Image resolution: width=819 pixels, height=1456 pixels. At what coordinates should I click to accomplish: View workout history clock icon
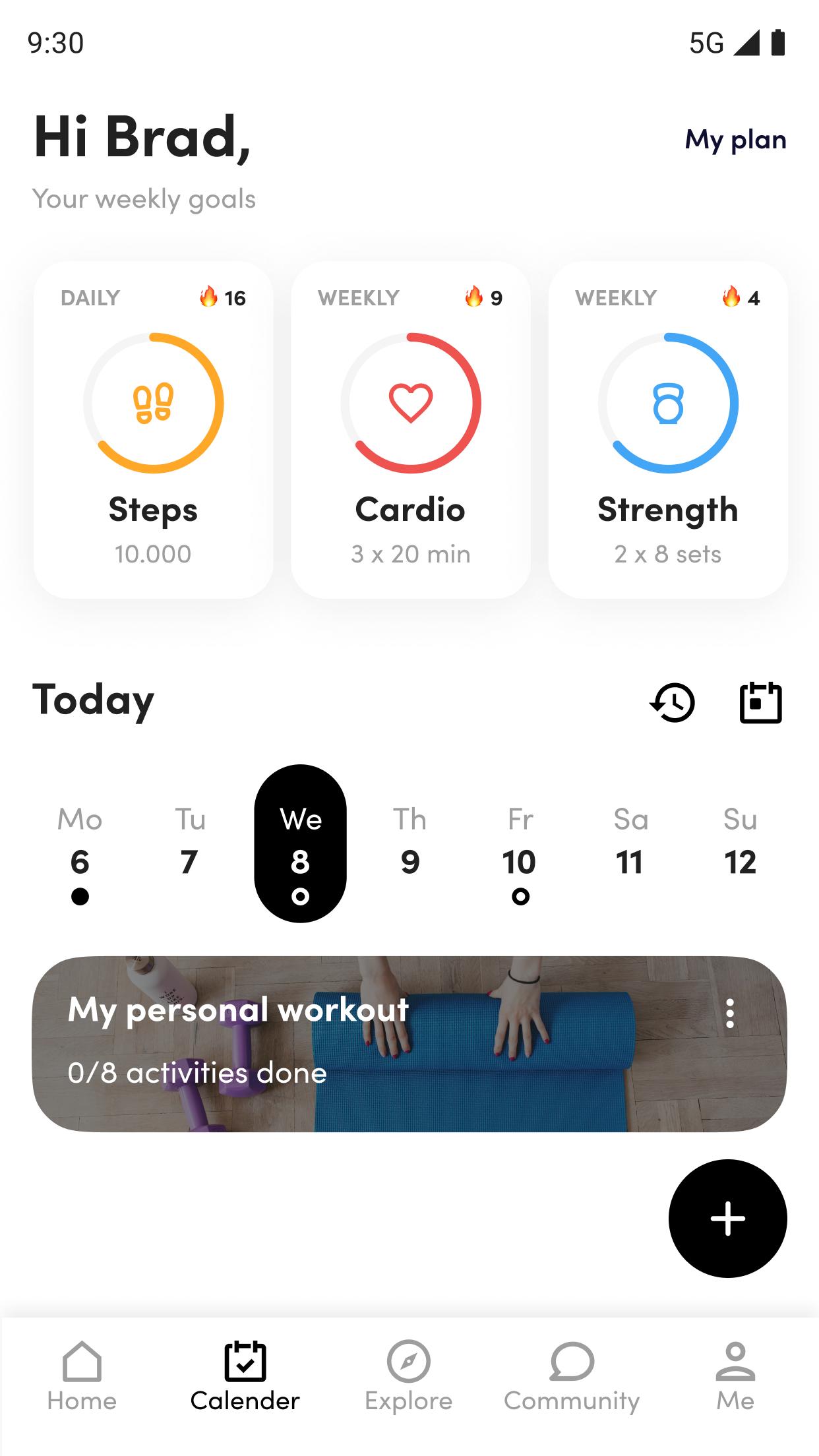click(x=673, y=702)
